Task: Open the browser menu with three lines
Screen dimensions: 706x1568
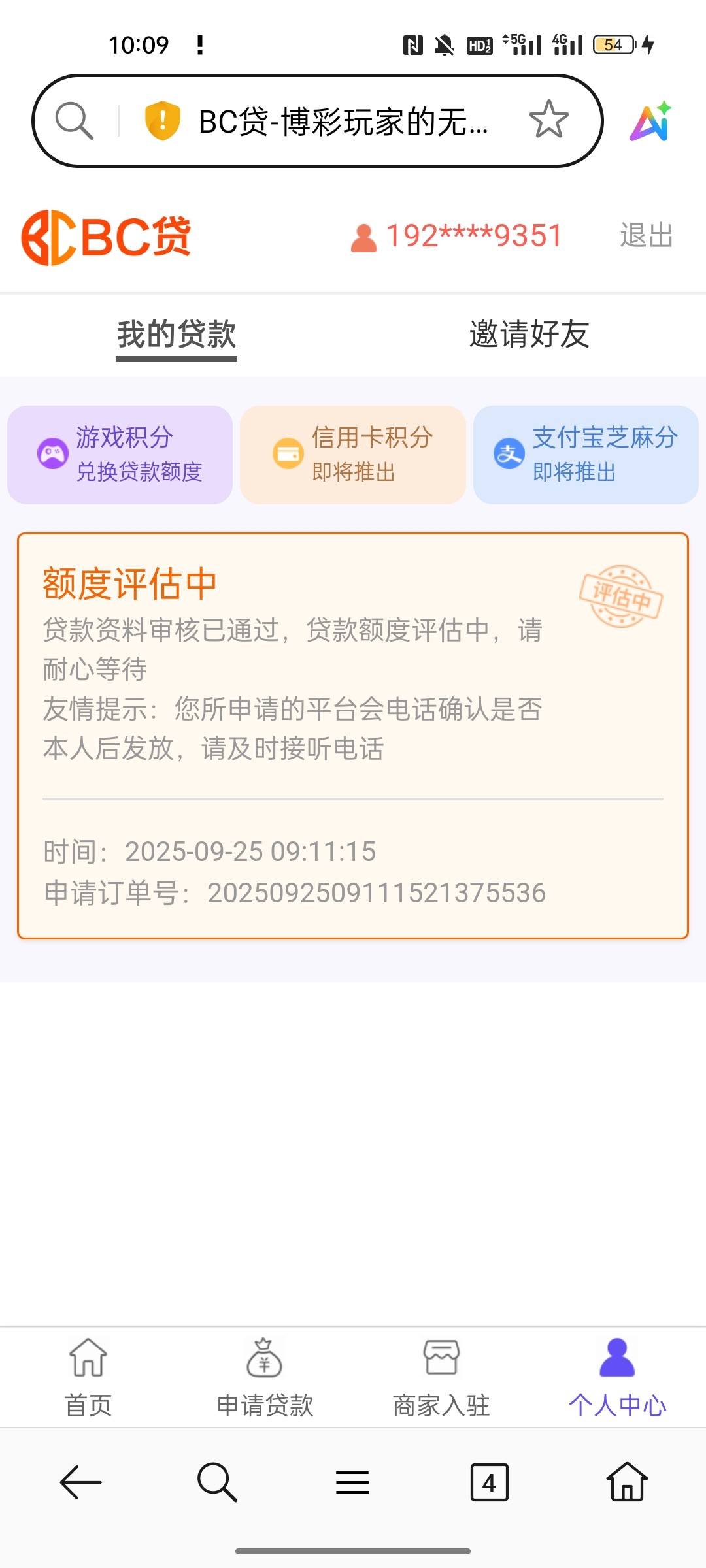Action: pyautogui.click(x=352, y=1482)
